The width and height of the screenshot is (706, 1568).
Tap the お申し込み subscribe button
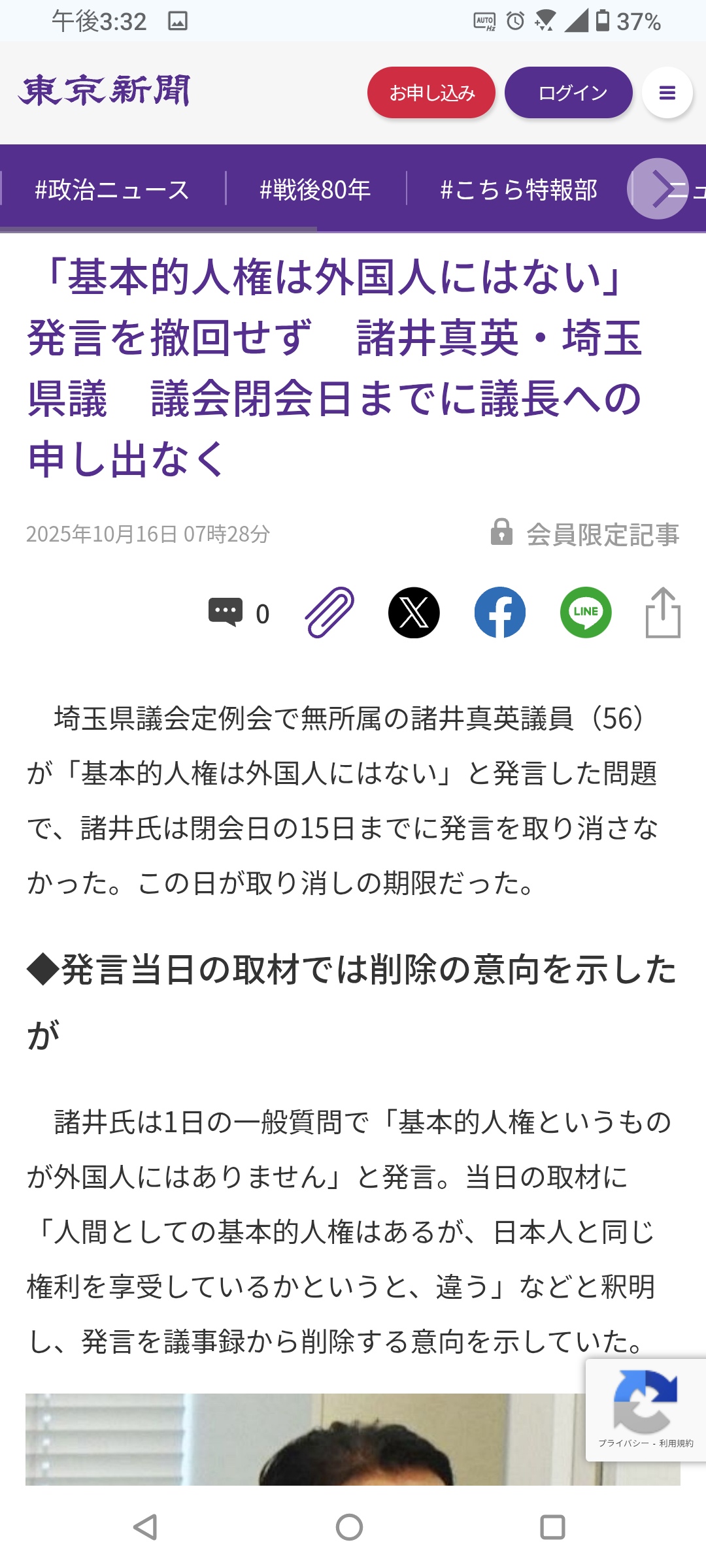point(431,93)
